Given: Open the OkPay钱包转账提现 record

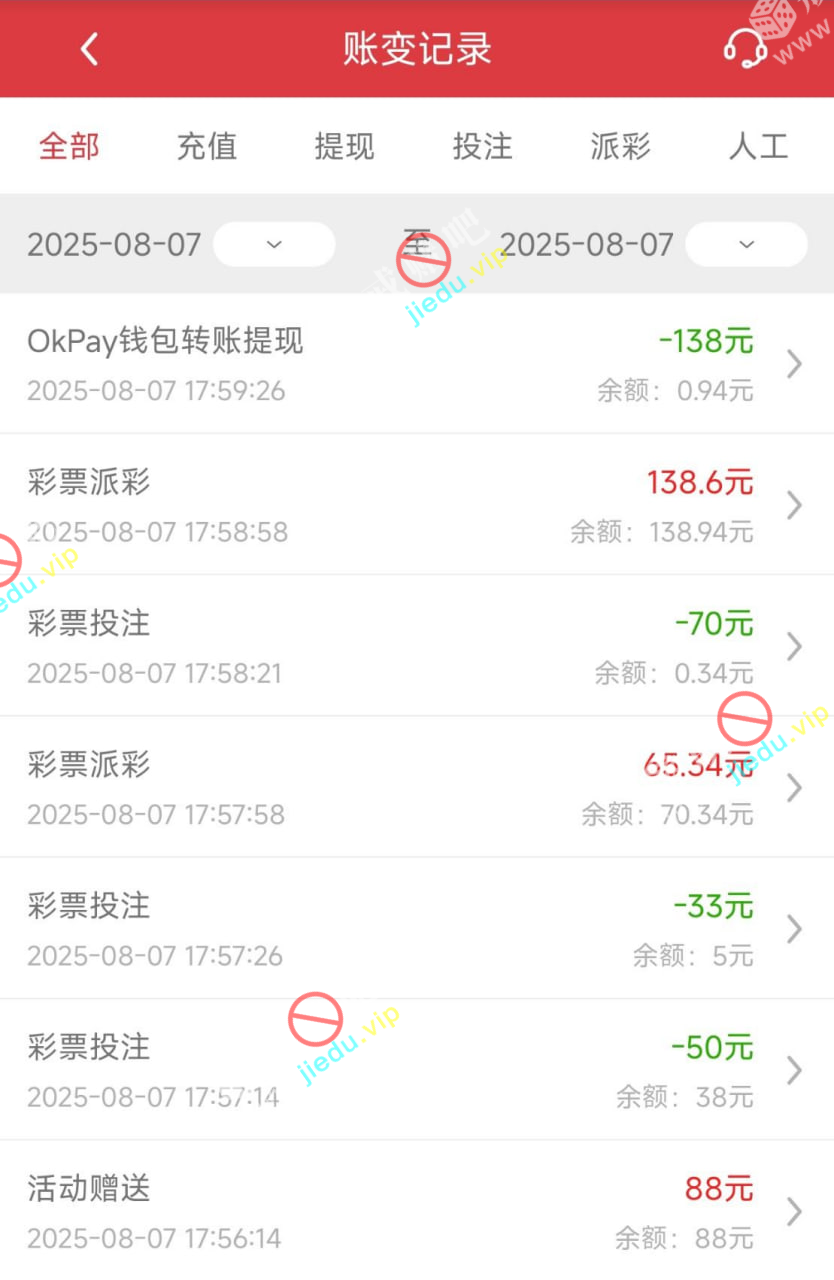Looking at the screenshot, I should click(x=416, y=363).
